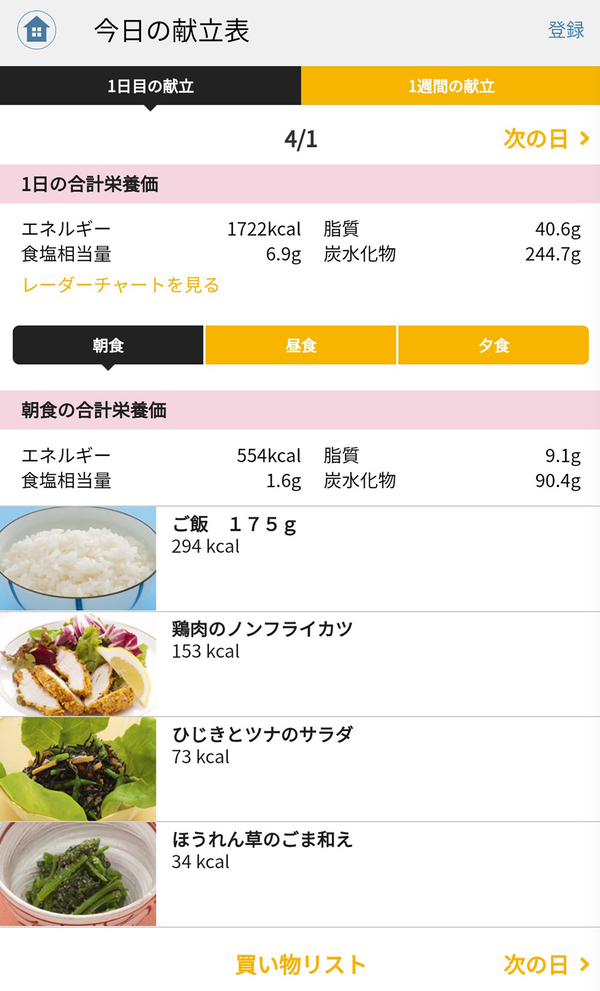600x991 pixels.
Task: Select the 1日目の献立 tab
Action: coord(150,86)
